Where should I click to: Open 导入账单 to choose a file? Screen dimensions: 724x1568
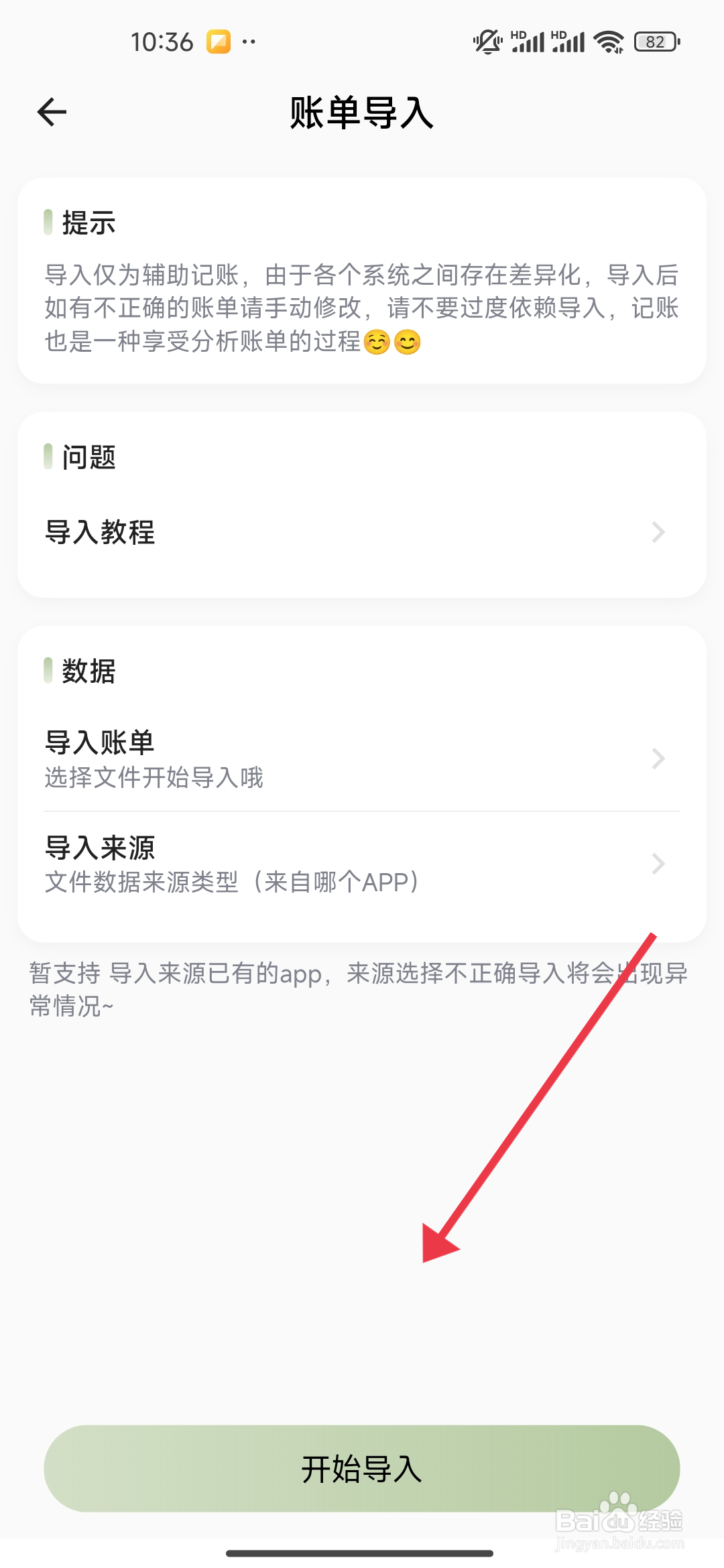coord(101,742)
